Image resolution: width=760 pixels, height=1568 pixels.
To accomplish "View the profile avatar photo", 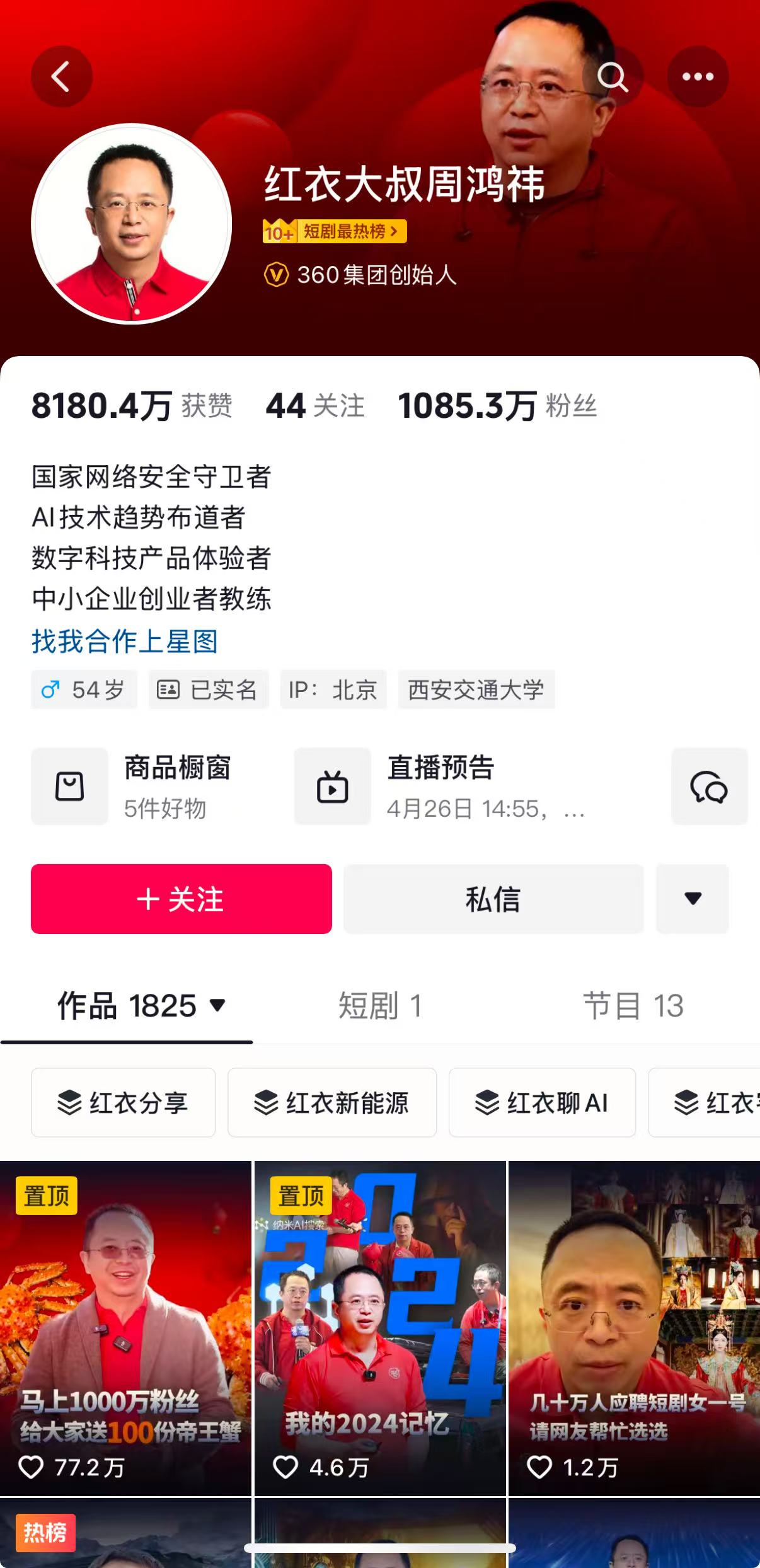I will pyautogui.click(x=132, y=224).
